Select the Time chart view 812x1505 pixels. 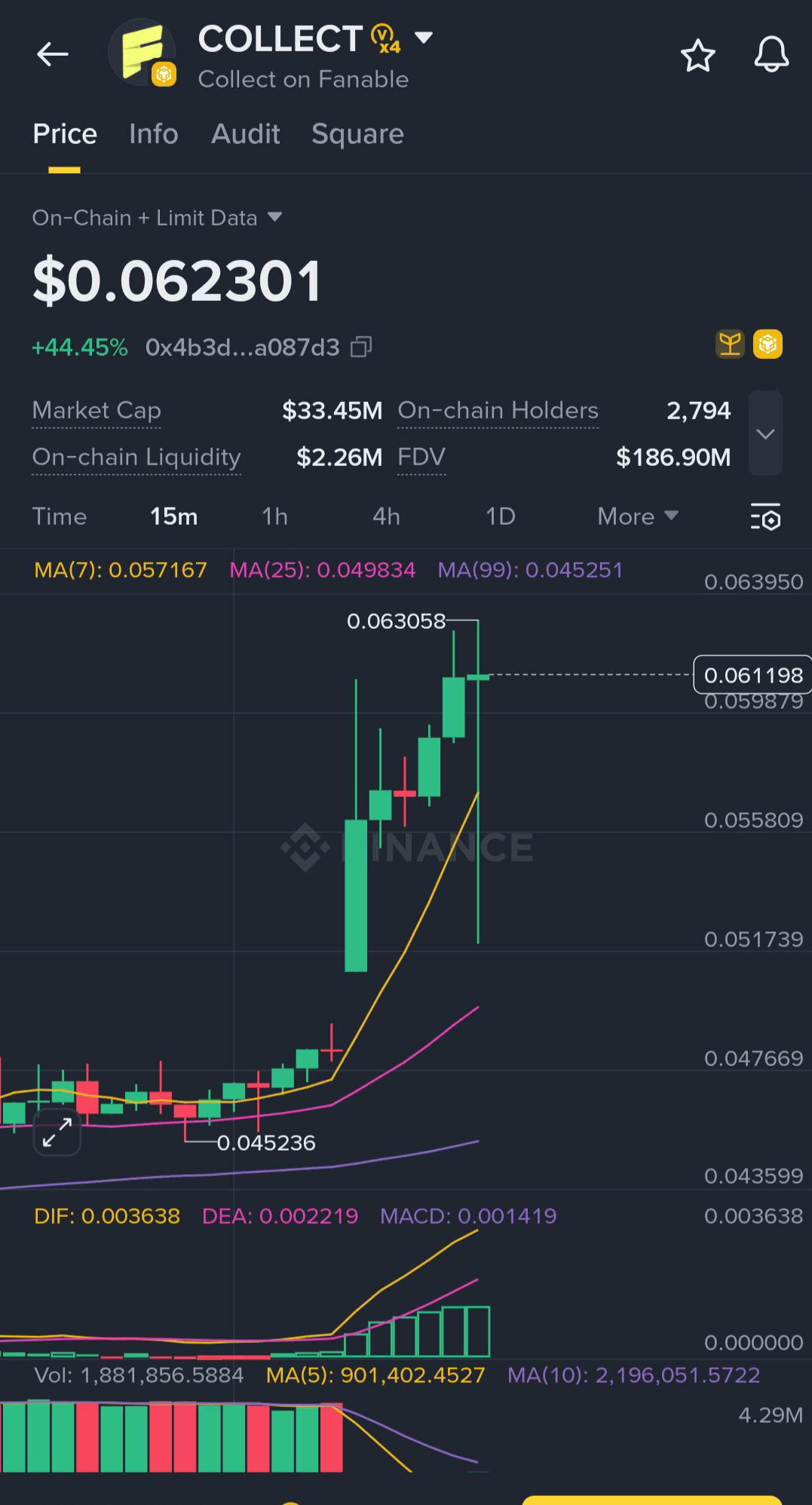(60, 516)
